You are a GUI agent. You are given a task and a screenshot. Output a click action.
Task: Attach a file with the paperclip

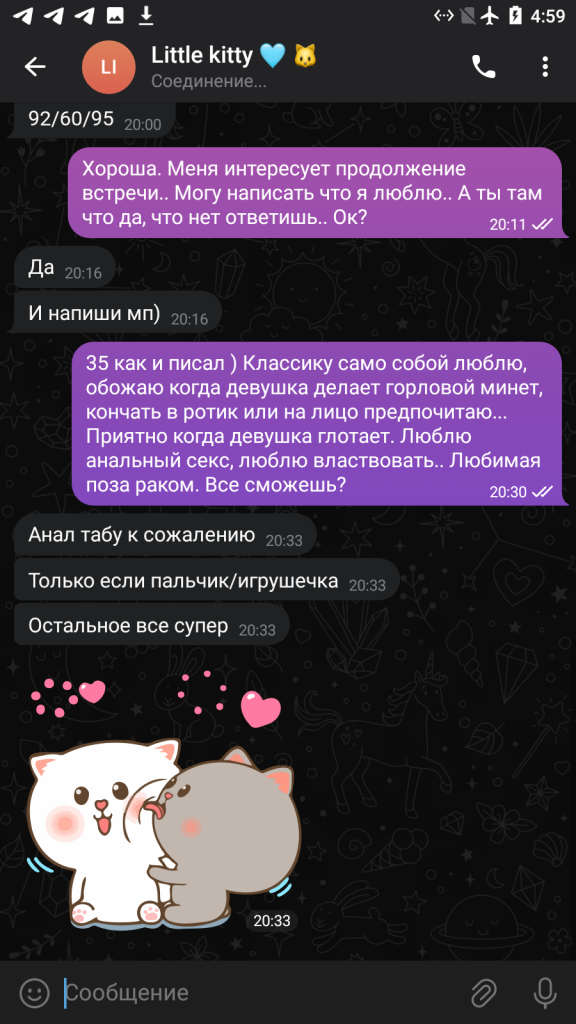click(x=485, y=993)
